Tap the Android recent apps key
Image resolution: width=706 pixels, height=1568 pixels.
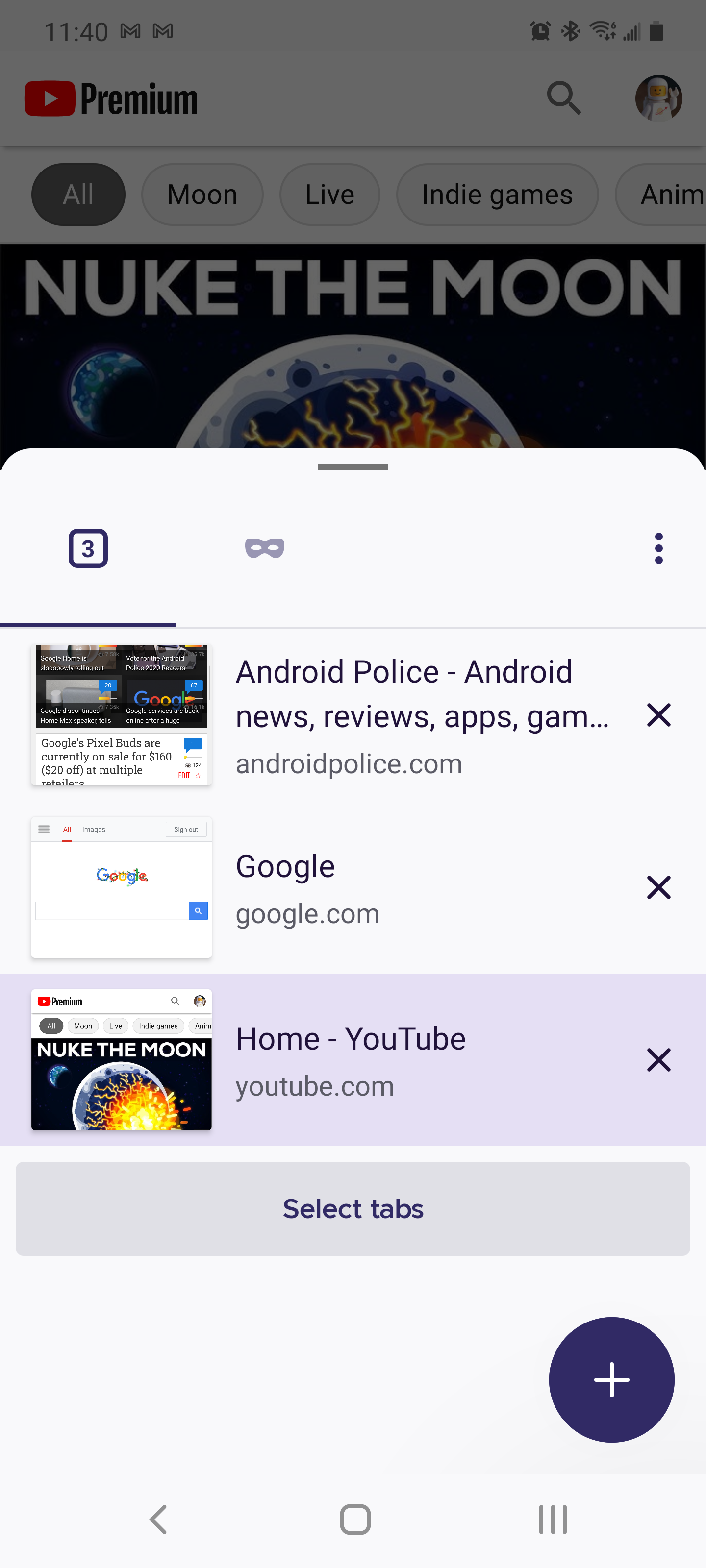tap(552, 1518)
